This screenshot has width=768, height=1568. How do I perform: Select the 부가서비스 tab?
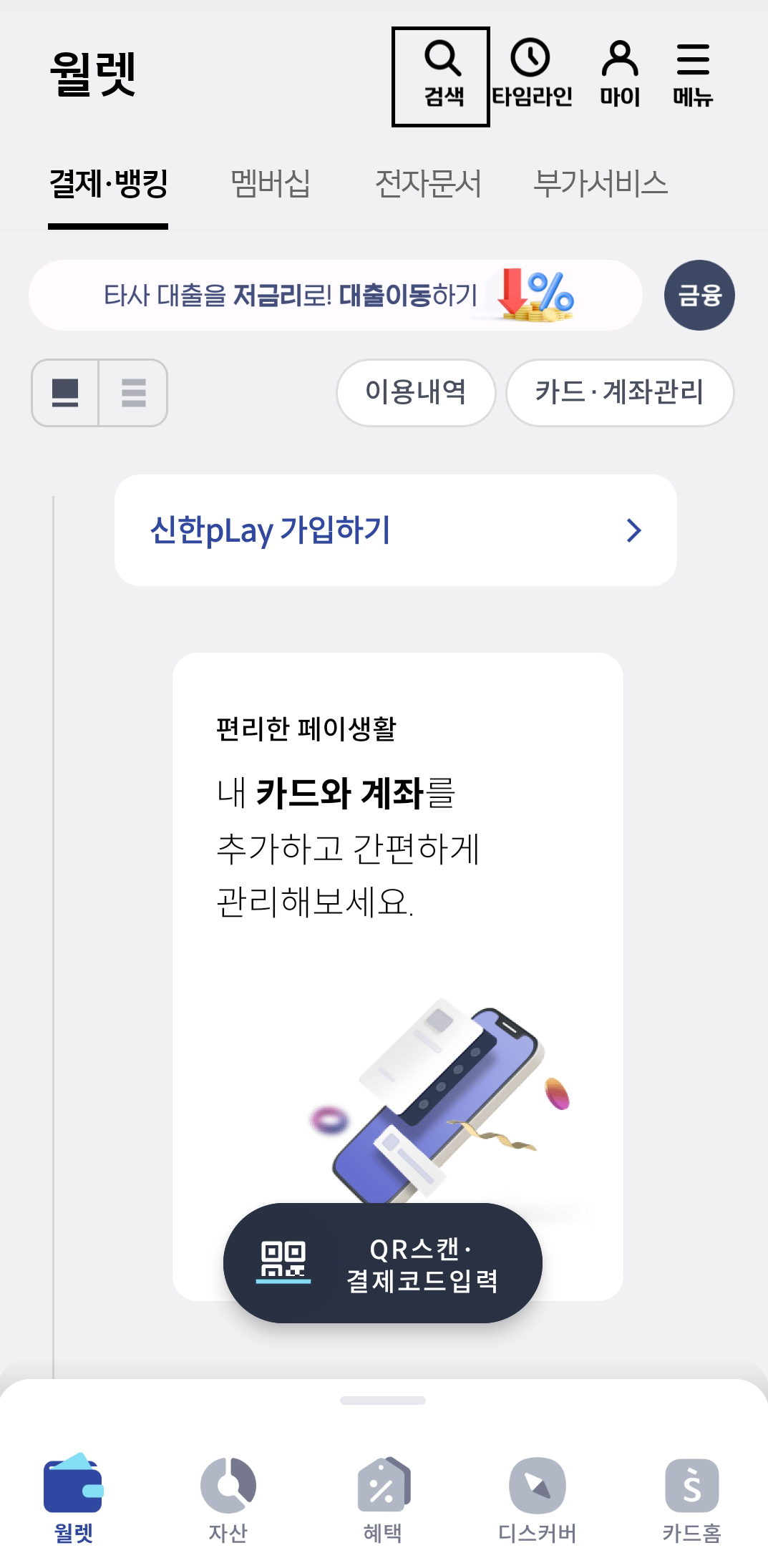tap(603, 183)
